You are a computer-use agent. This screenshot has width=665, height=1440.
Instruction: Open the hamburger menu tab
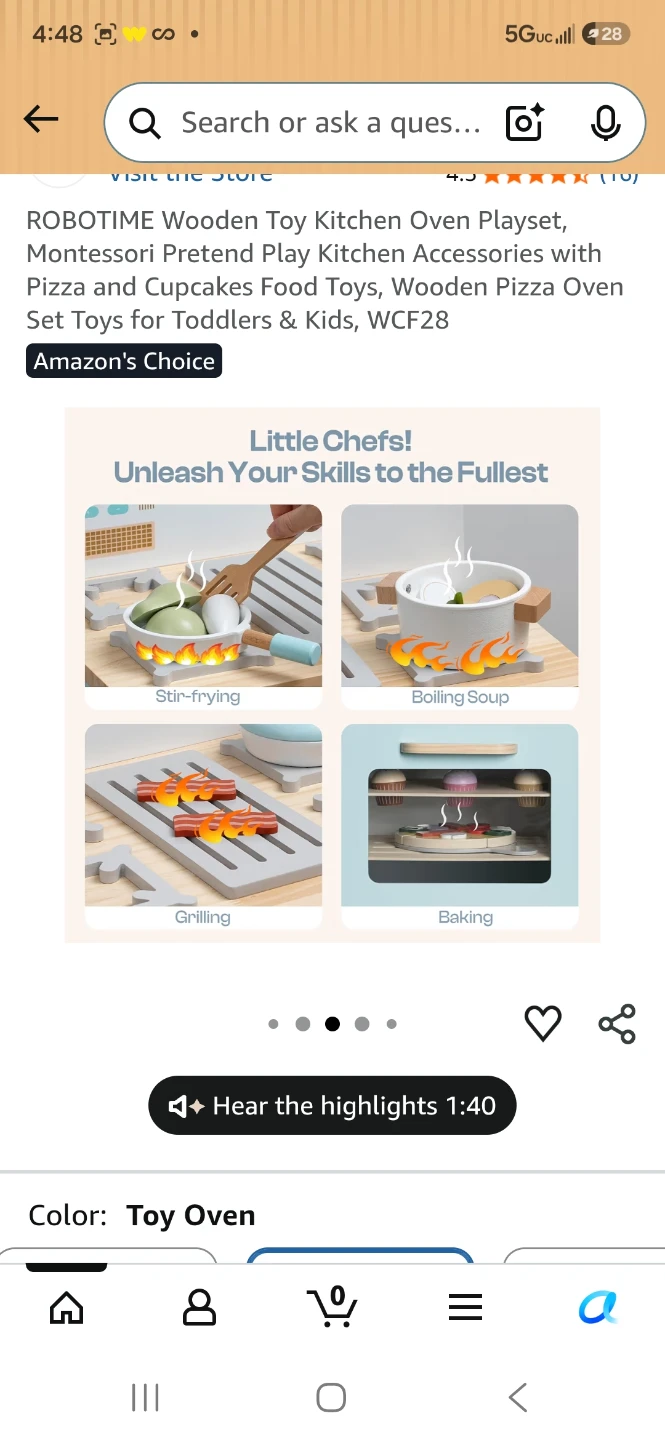coord(465,1307)
